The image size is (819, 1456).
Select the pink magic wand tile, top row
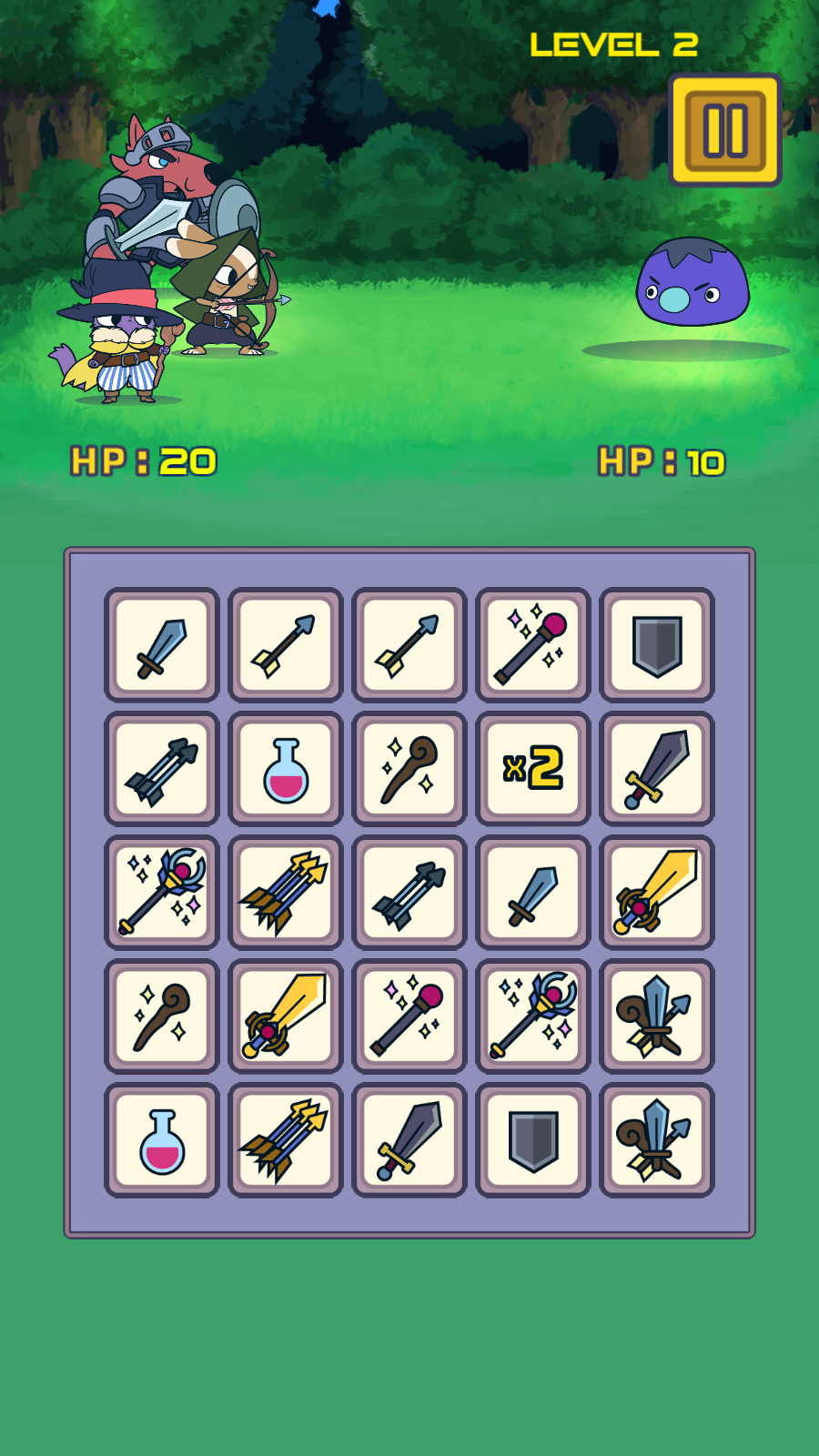532,646
